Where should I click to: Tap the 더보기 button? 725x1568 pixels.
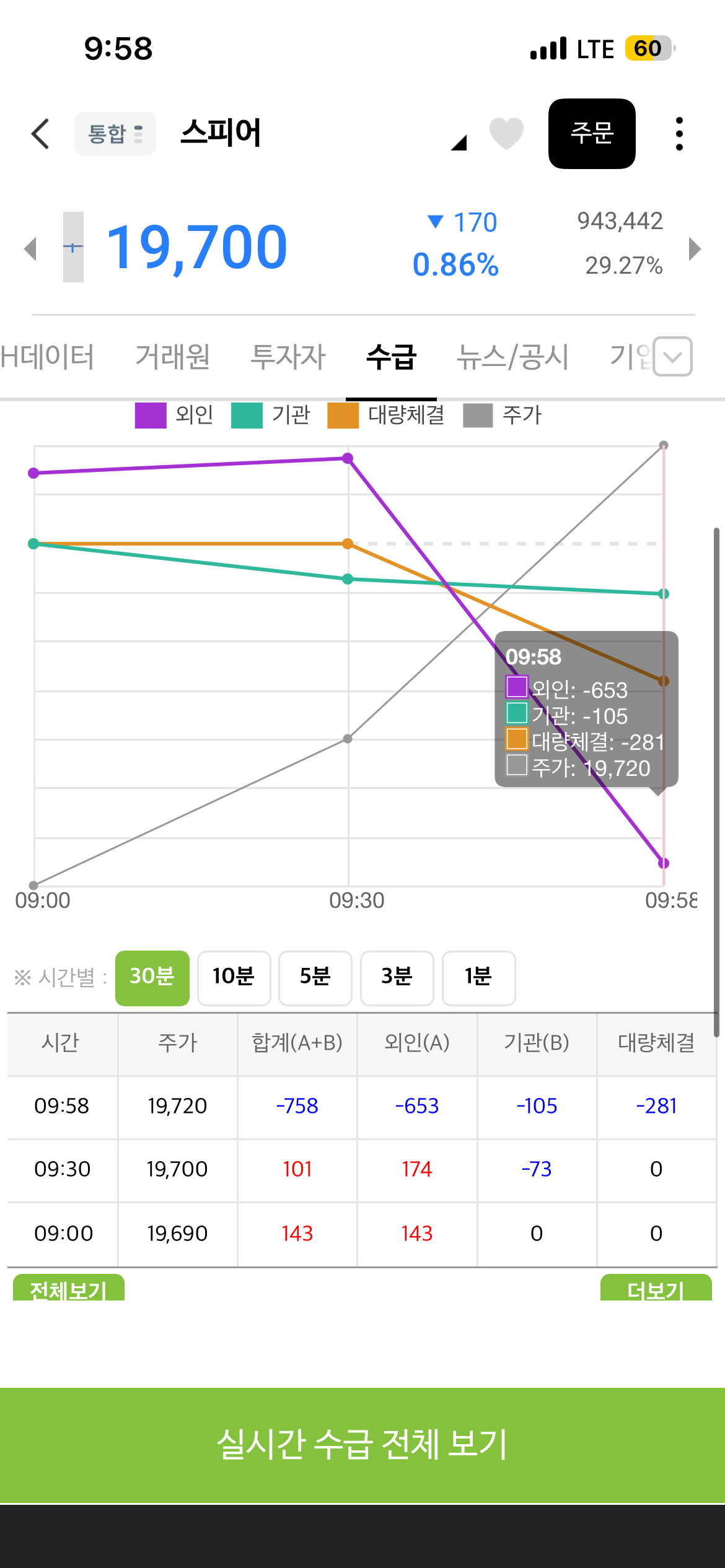(x=656, y=1287)
